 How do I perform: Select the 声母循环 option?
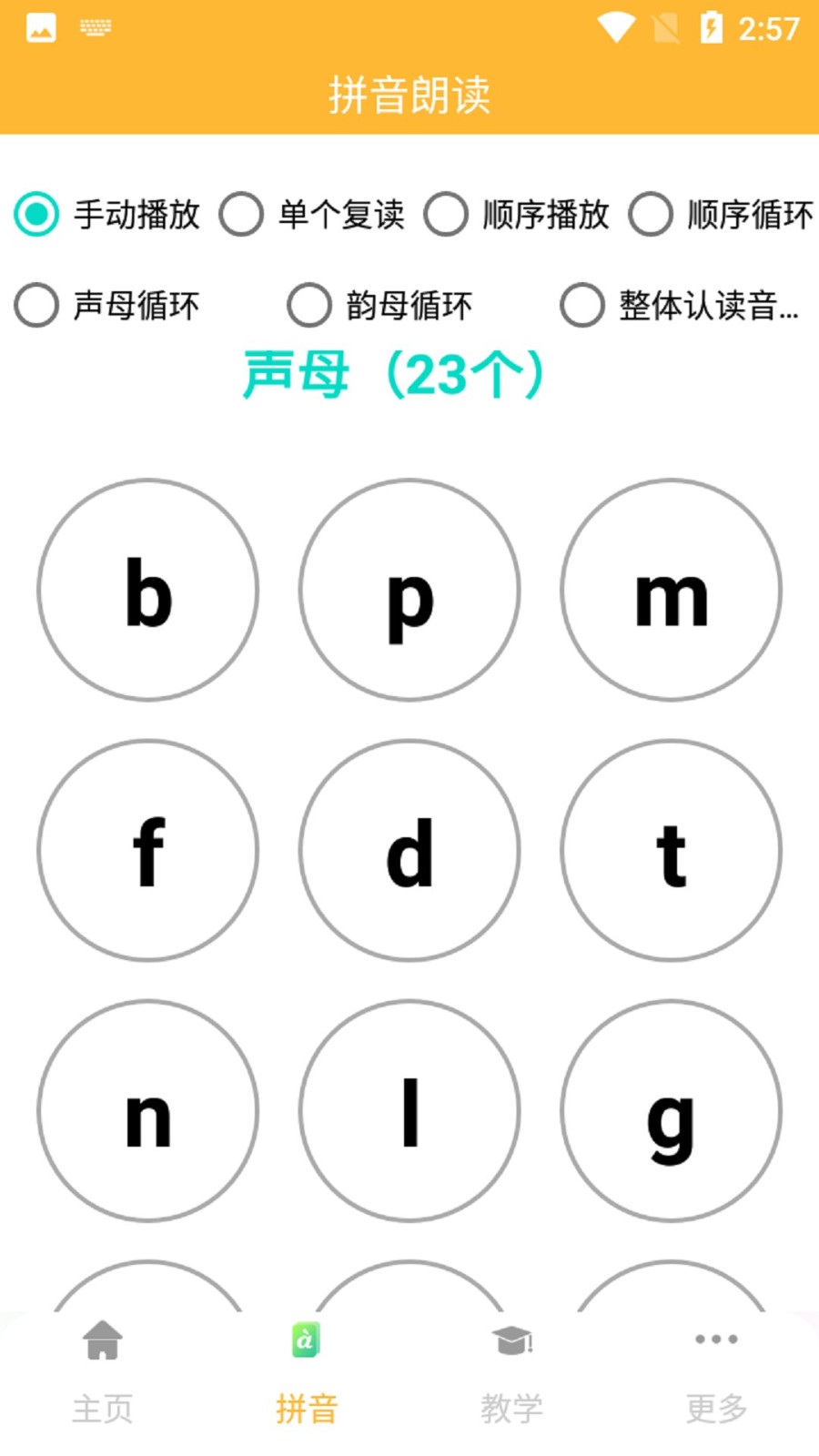click(36, 306)
